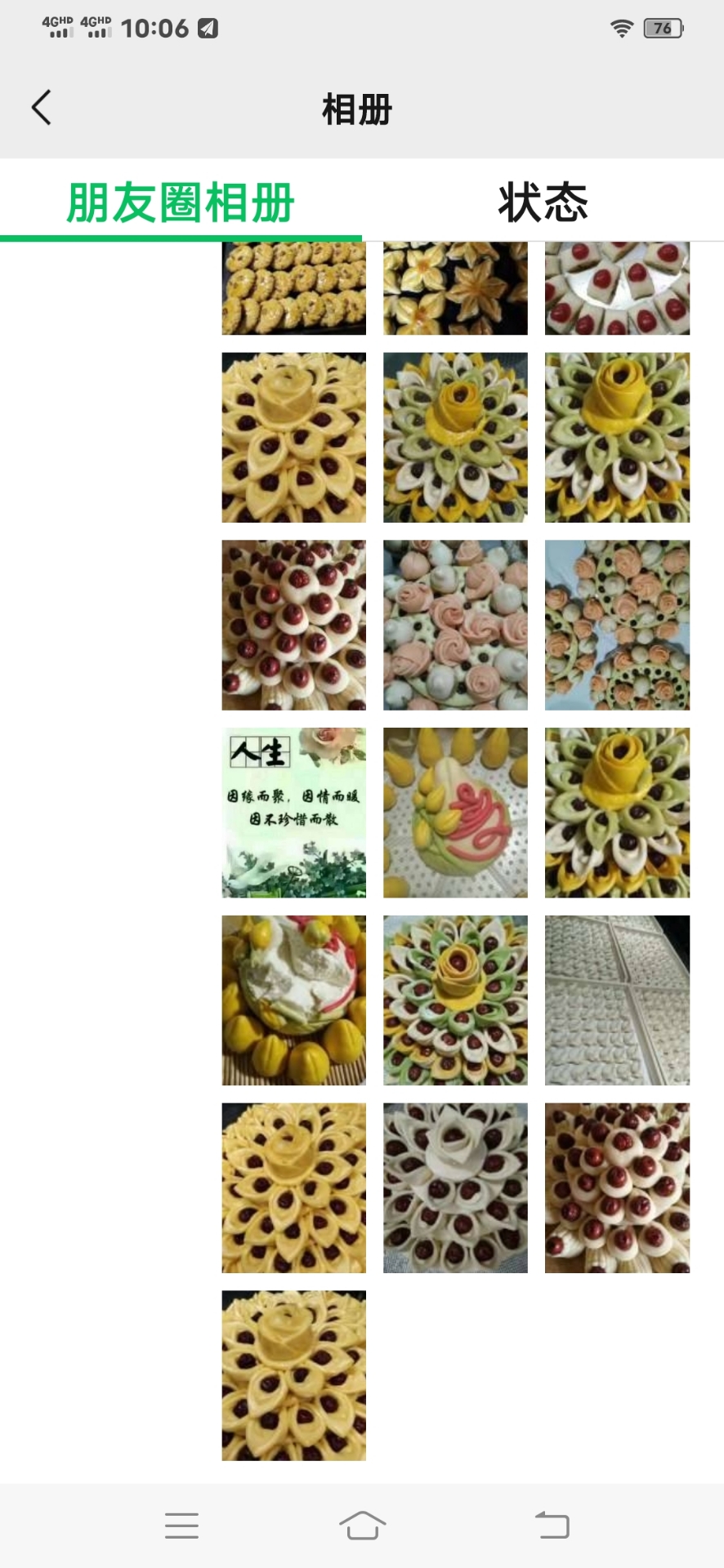Open the orange rose wreath buns photo
Screen dimensions: 724x1568
pyautogui.click(x=617, y=625)
